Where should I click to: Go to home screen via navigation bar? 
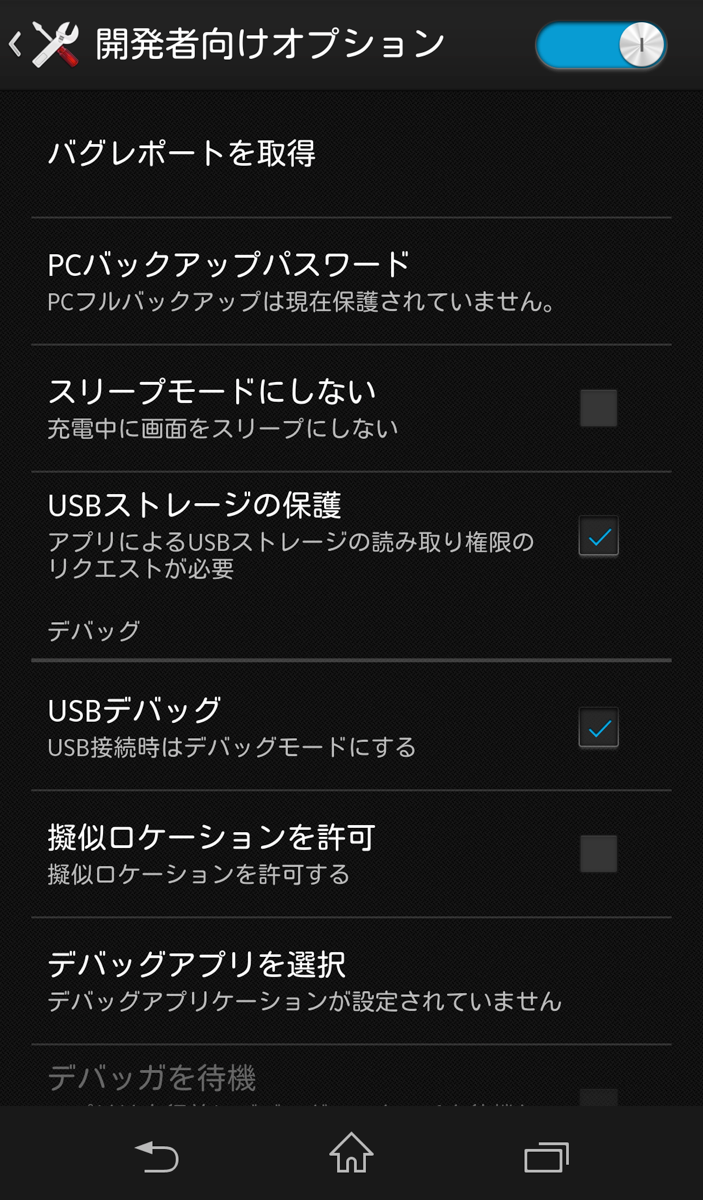351,1154
